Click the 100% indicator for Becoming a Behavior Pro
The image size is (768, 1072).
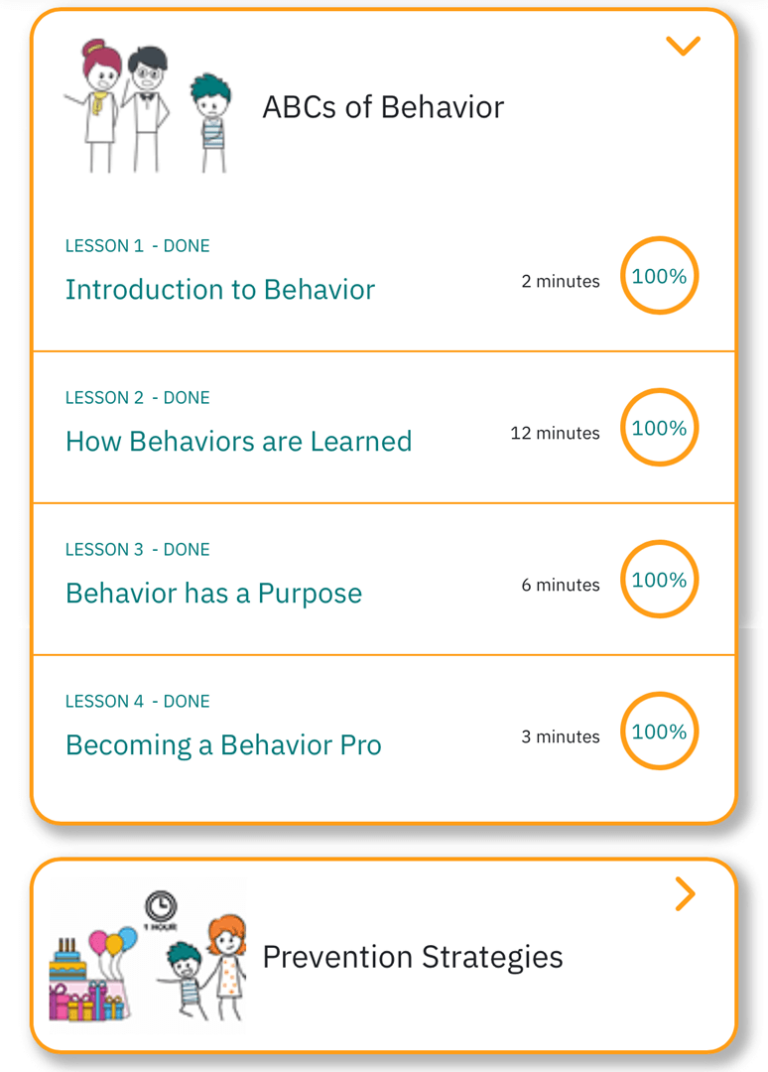pyautogui.click(x=659, y=732)
